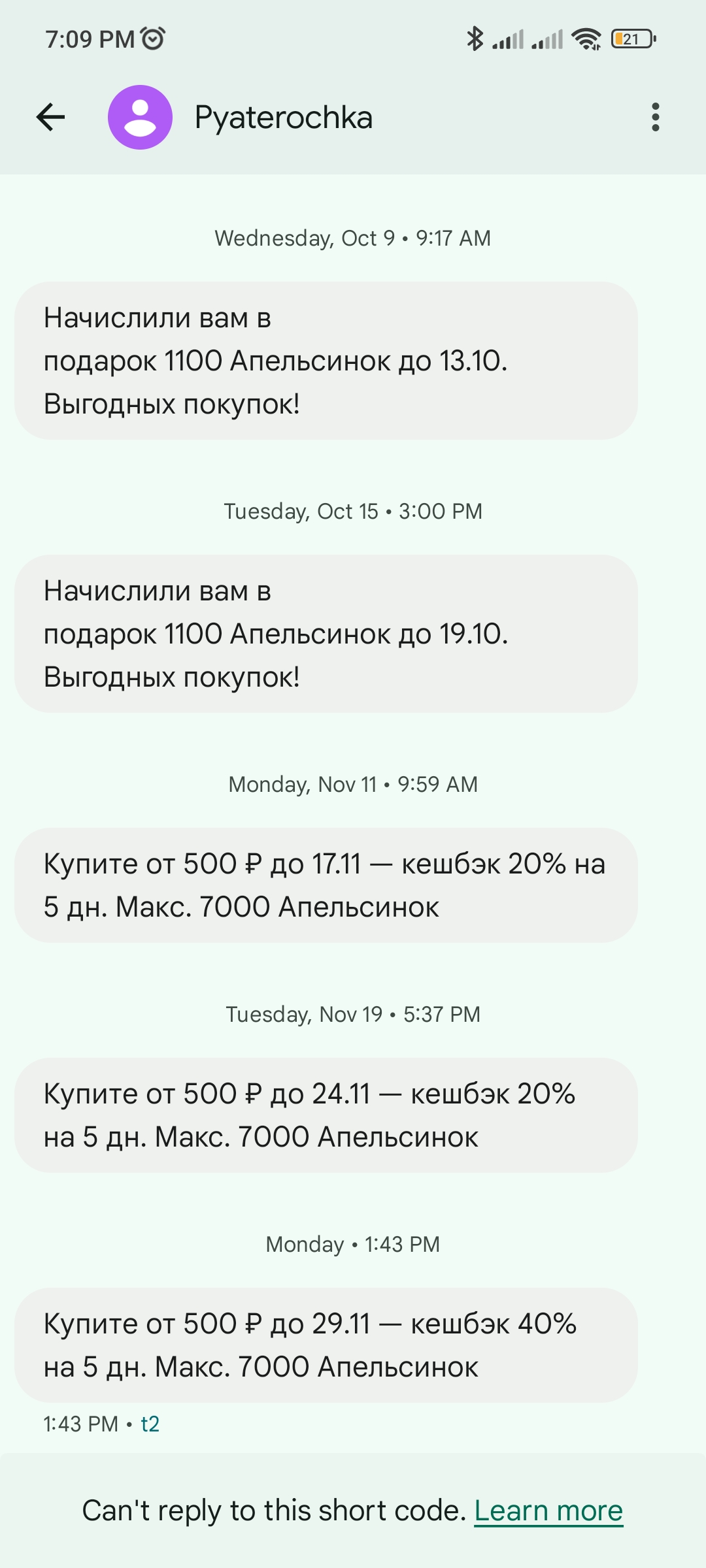Viewport: 706px width, 1568px height.
Task: Tap the Wi-Fi status icon
Action: [586, 39]
